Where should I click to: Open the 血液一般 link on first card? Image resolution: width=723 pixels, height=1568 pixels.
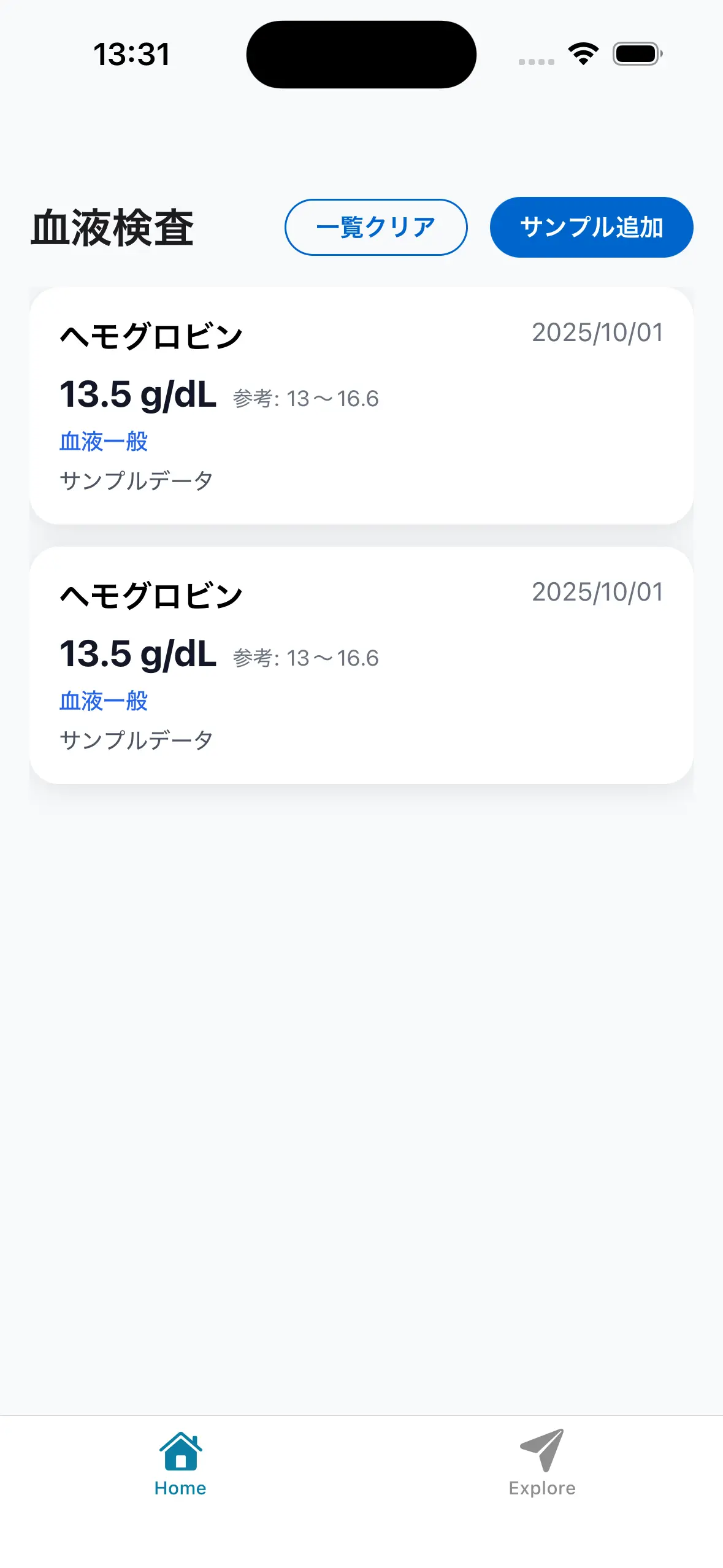click(x=103, y=440)
